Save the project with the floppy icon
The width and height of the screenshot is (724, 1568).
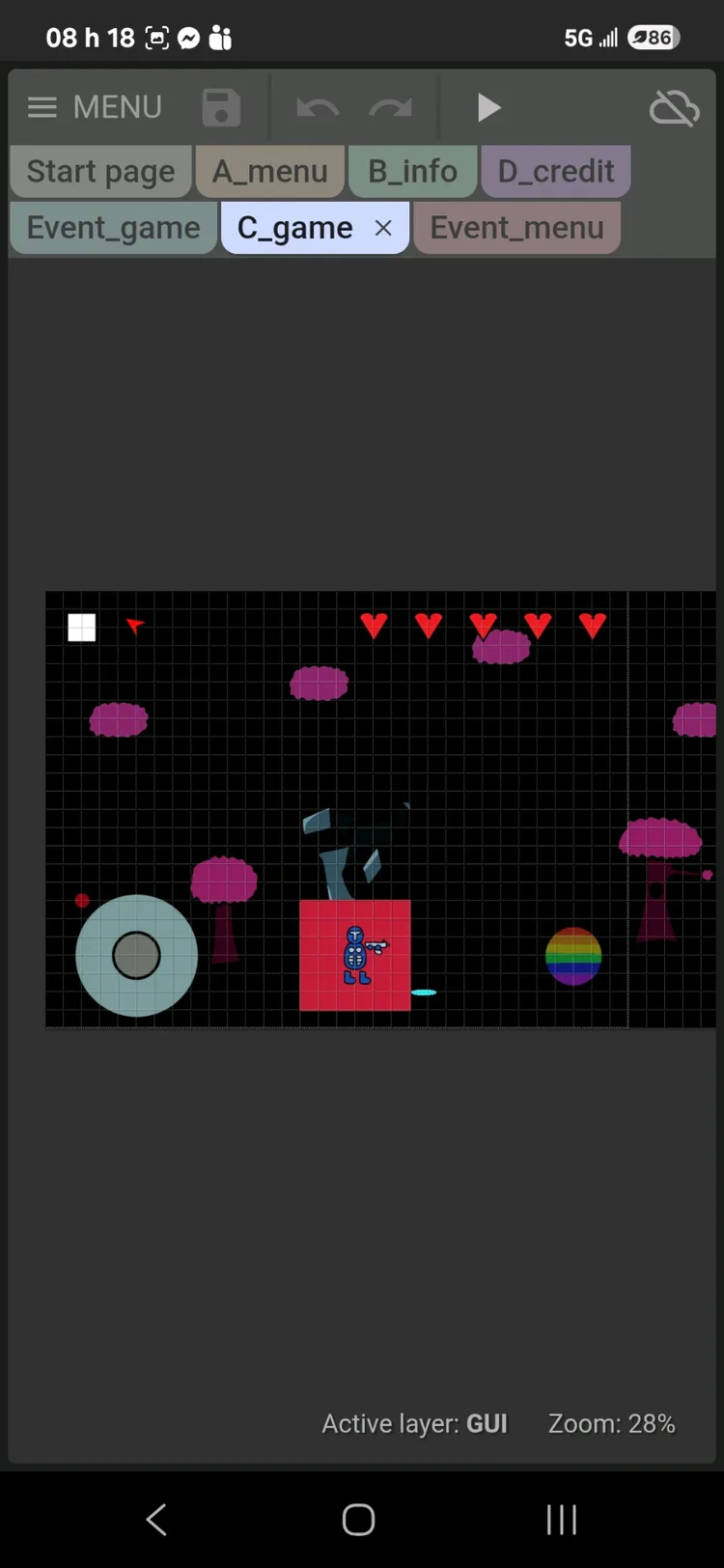pyautogui.click(x=221, y=107)
